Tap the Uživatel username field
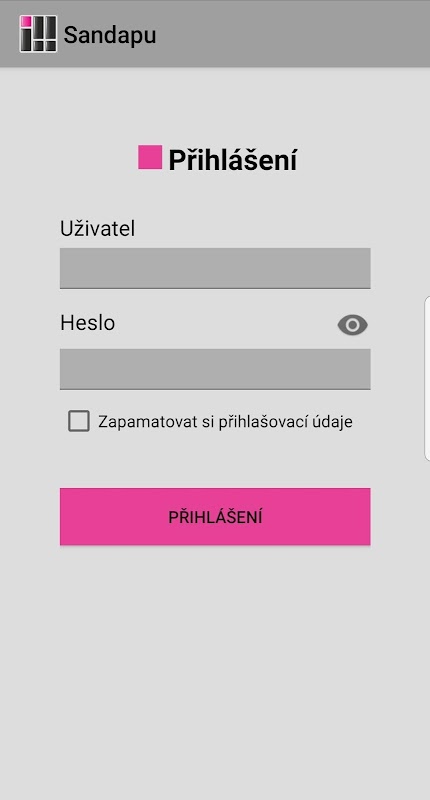This screenshot has height=800, width=430. [x=215, y=268]
